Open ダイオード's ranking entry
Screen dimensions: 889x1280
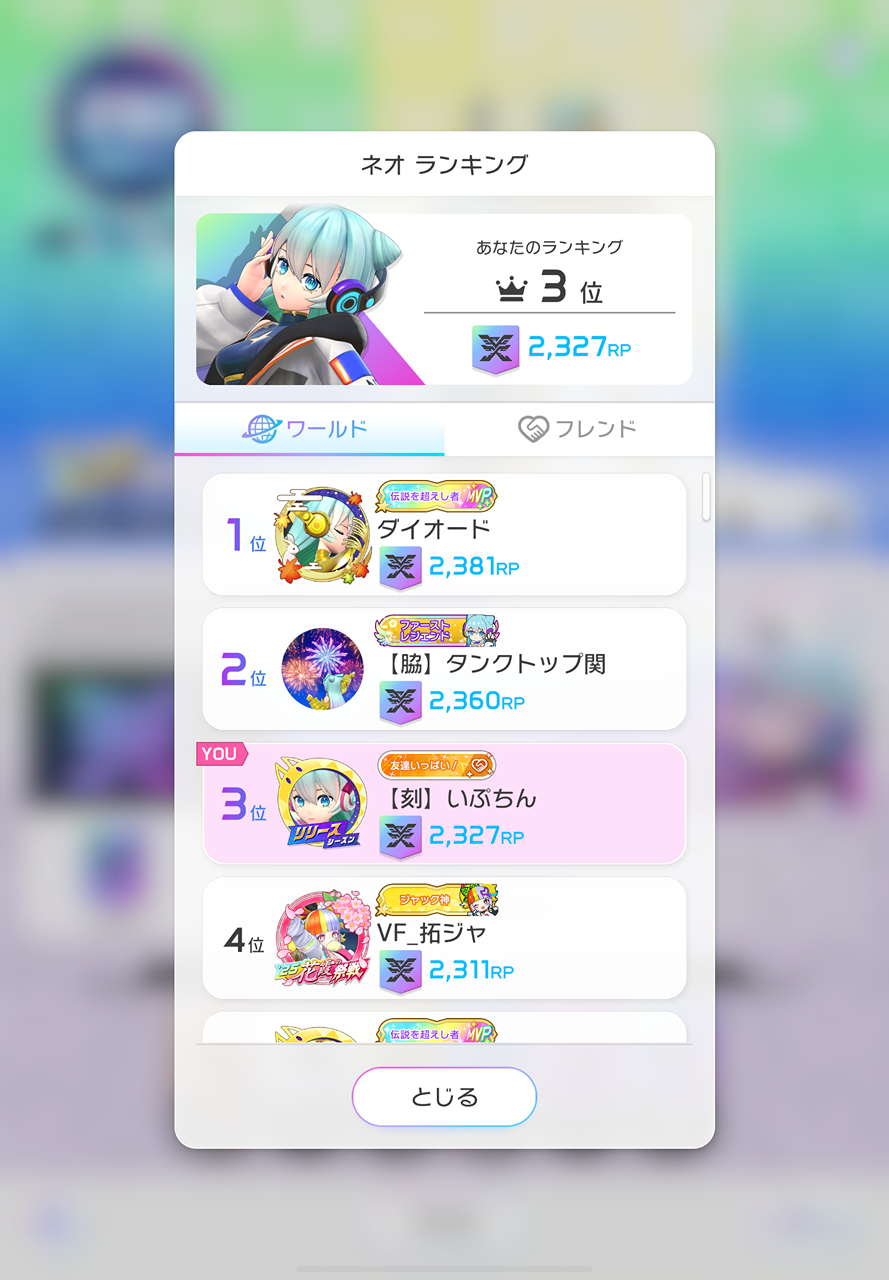(x=444, y=535)
